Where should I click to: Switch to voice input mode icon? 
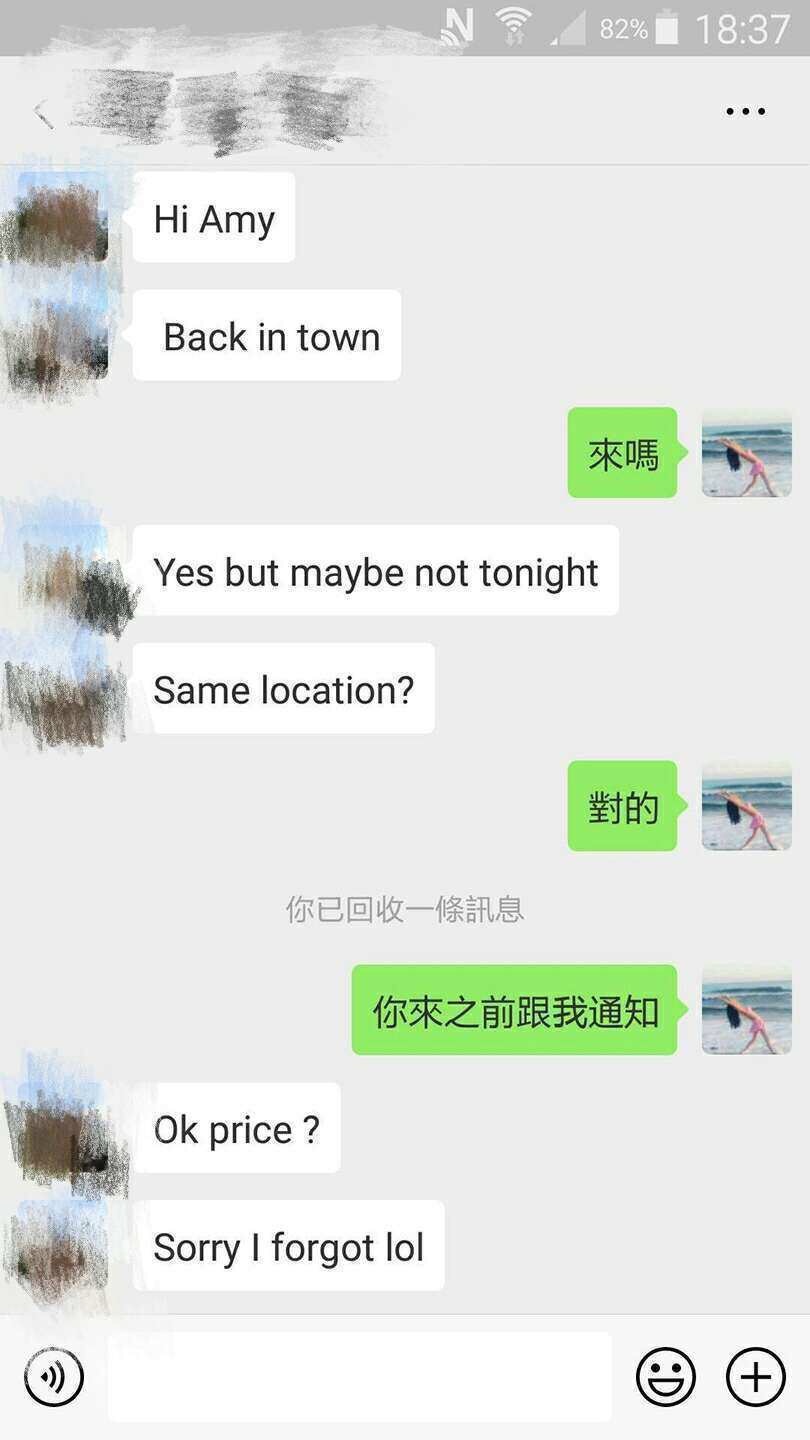point(53,1377)
